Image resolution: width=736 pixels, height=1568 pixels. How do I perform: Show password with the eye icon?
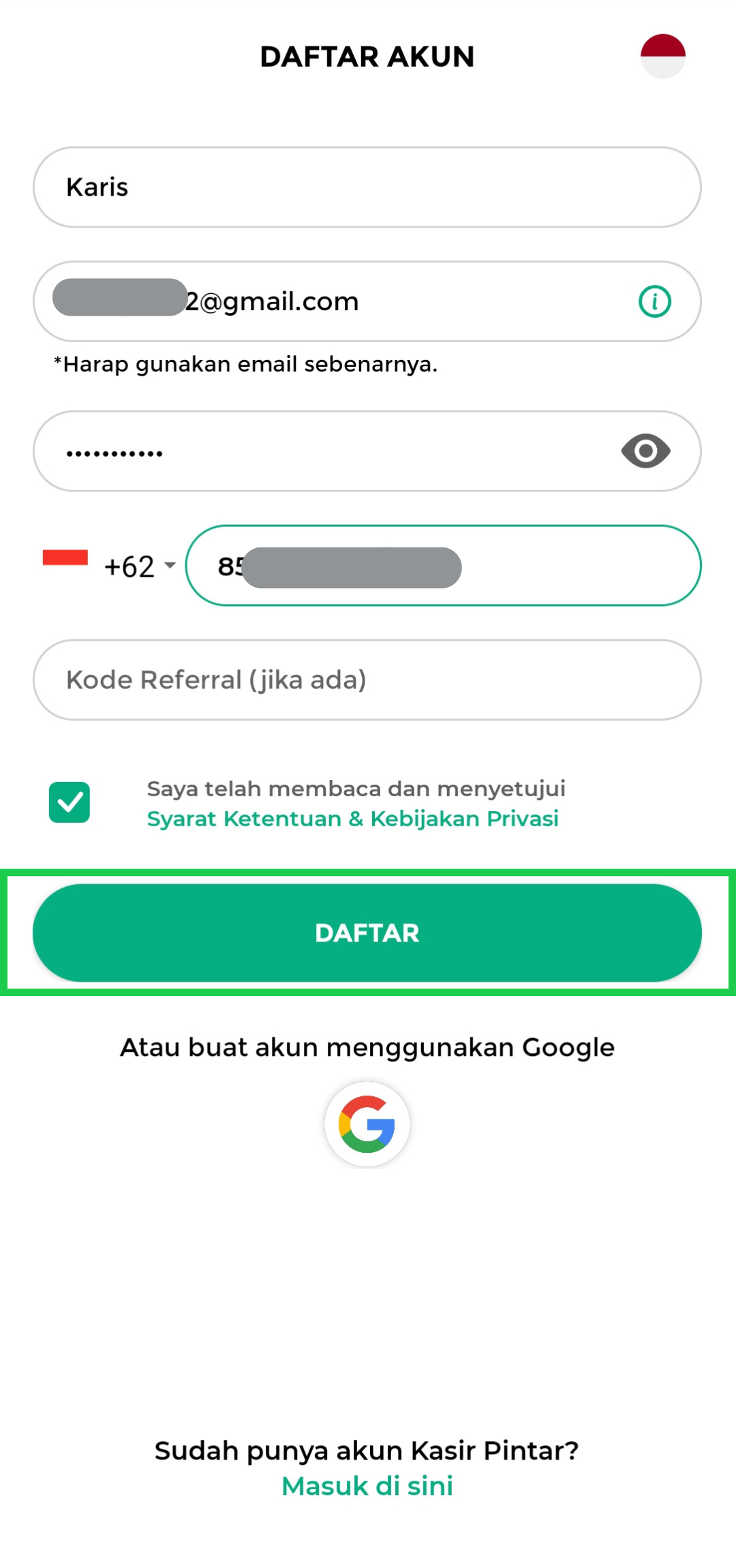(645, 451)
